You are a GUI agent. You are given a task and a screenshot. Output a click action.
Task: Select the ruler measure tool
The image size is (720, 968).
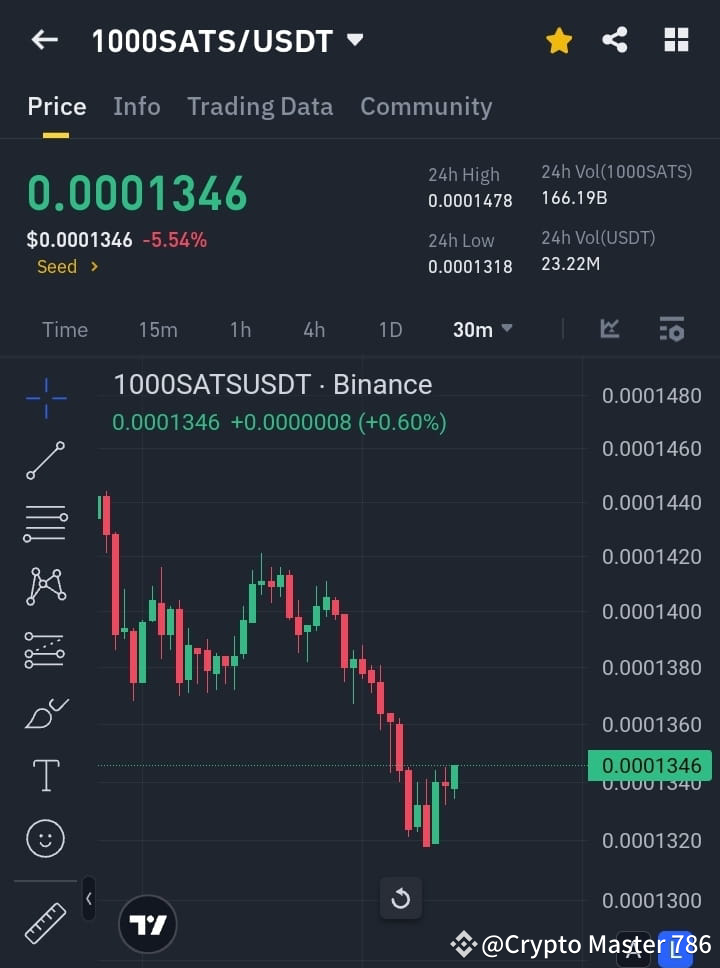(44, 922)
